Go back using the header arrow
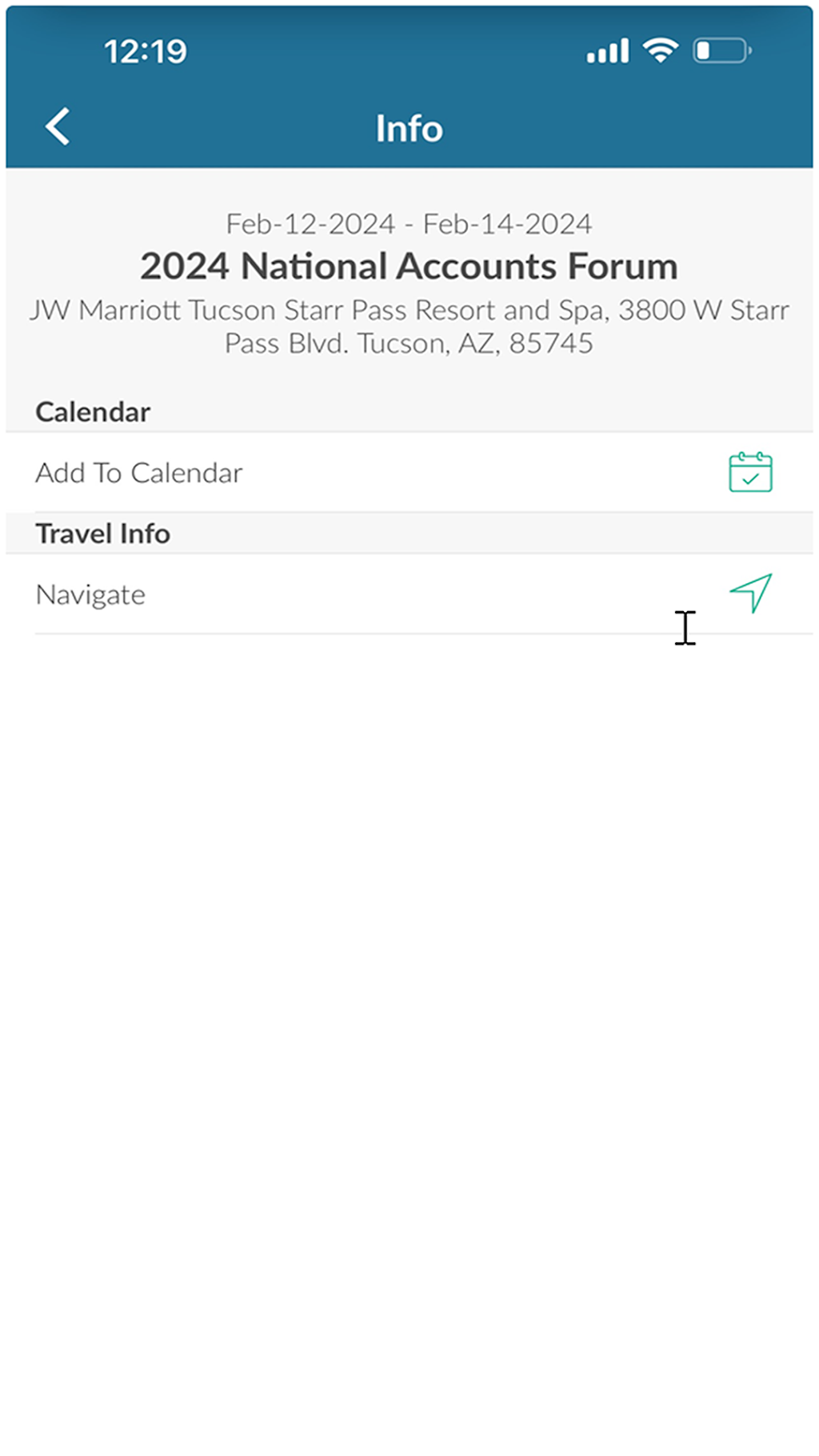Viewport: 819px width, 1456px height. tap(58, 127)
